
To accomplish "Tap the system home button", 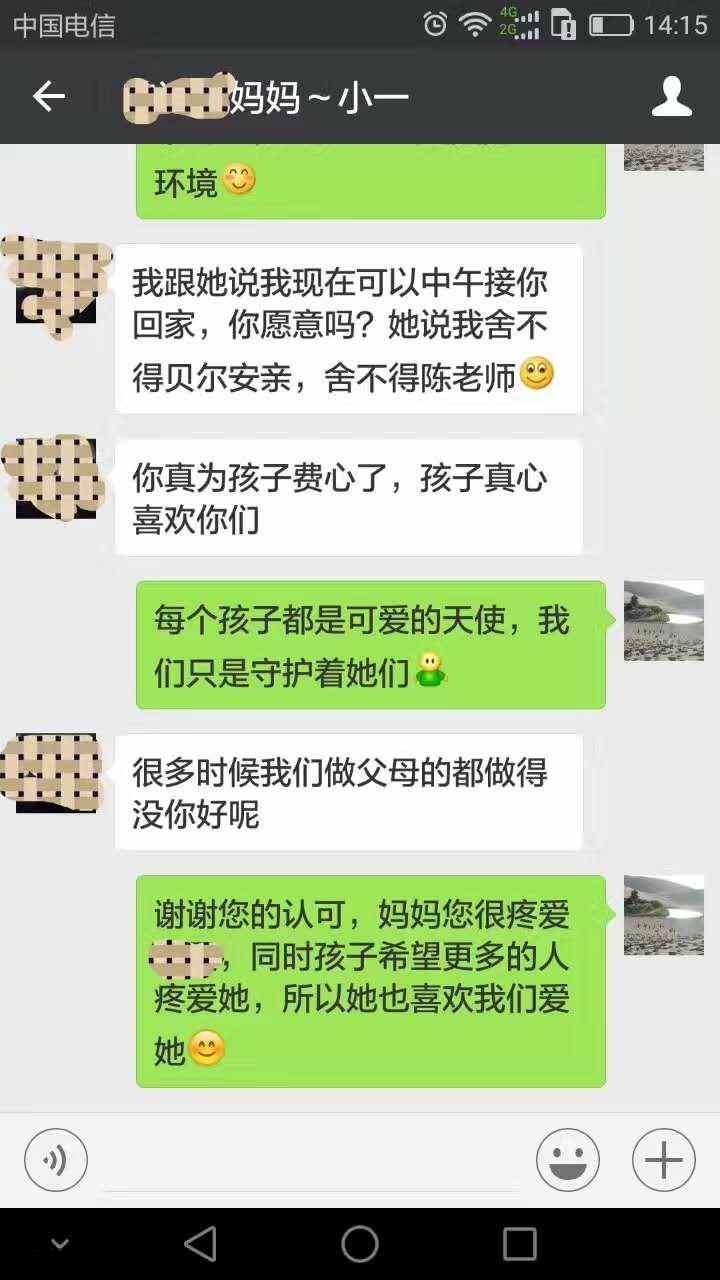I will coord(360,1244).
